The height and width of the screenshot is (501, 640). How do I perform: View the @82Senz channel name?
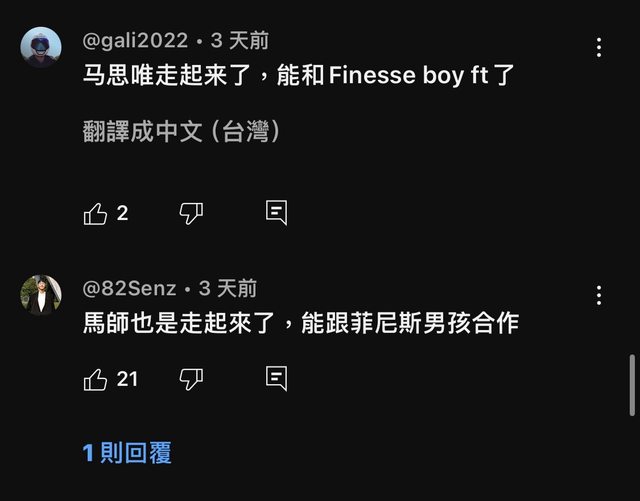[129, 289]
